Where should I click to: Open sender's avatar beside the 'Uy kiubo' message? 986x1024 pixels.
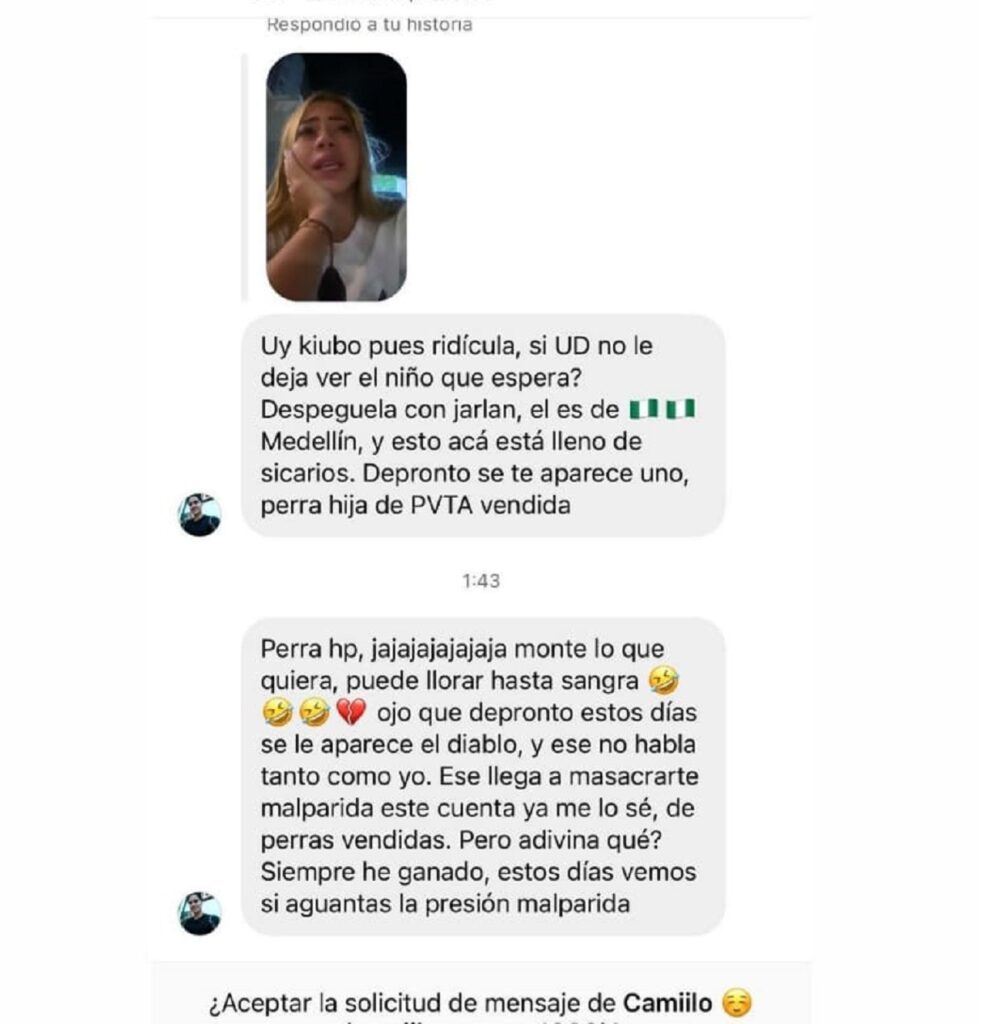point(200,515)
